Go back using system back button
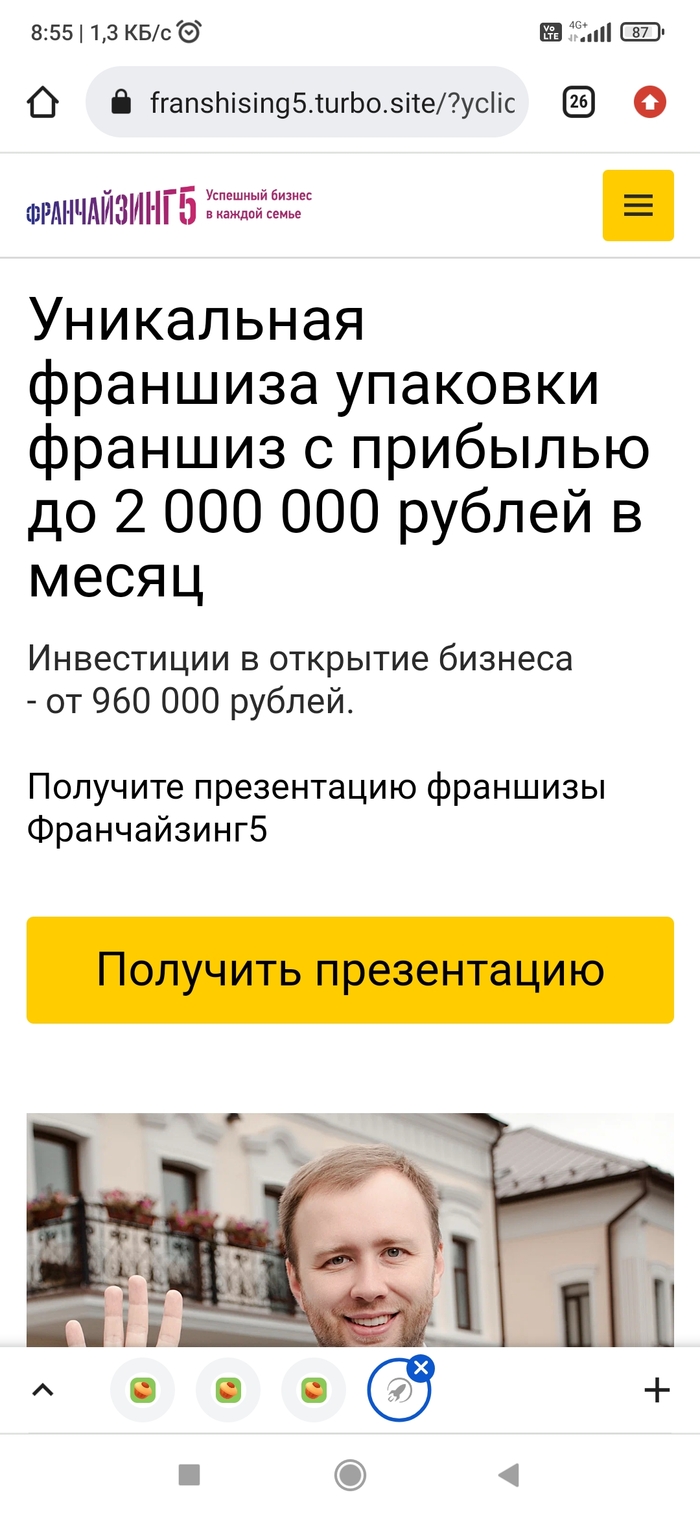The width and height of the screenshot is (700, 1517). coord(509,1474)
